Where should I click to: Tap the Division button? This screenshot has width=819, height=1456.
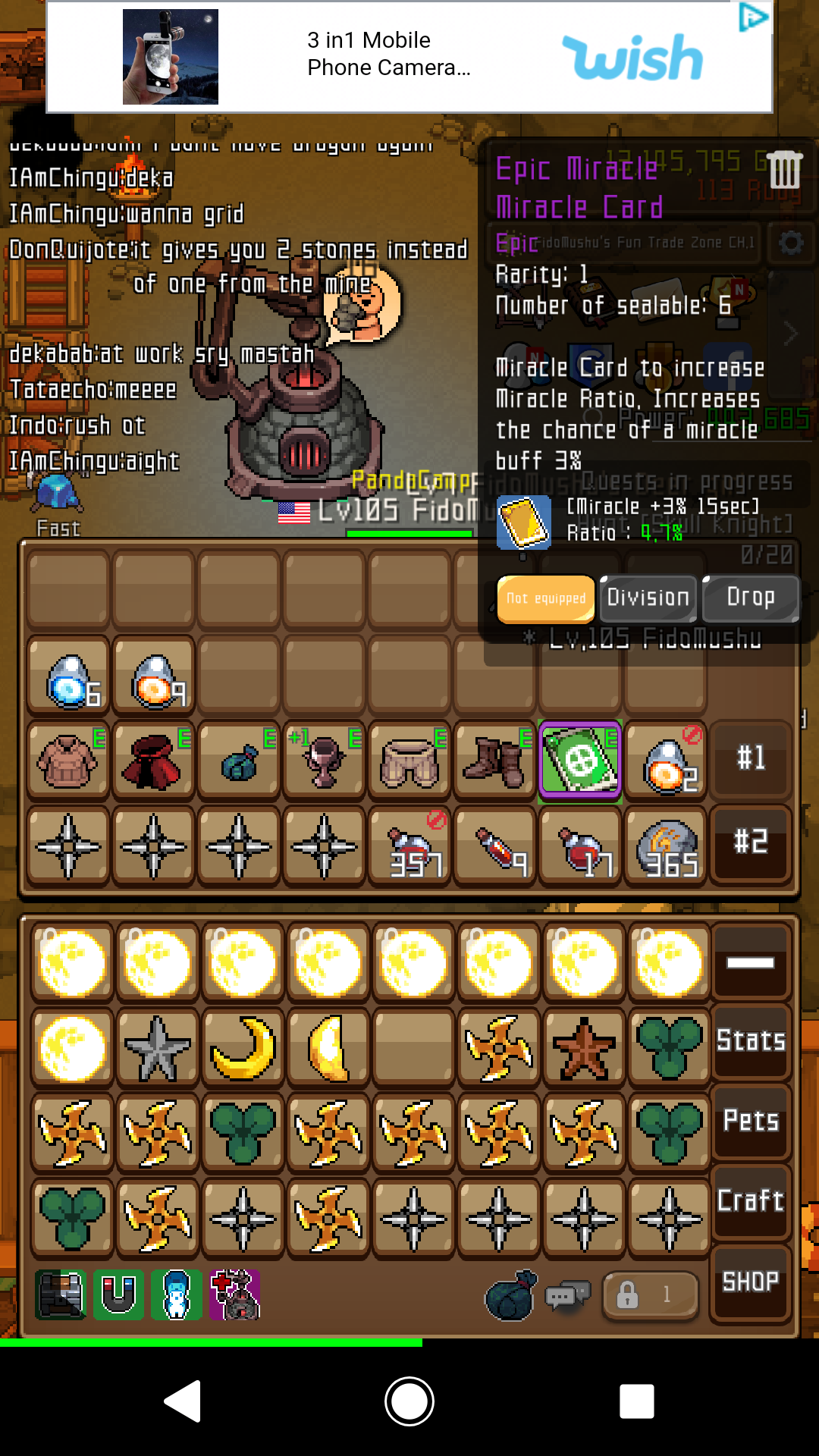click(x=648, y=598)
